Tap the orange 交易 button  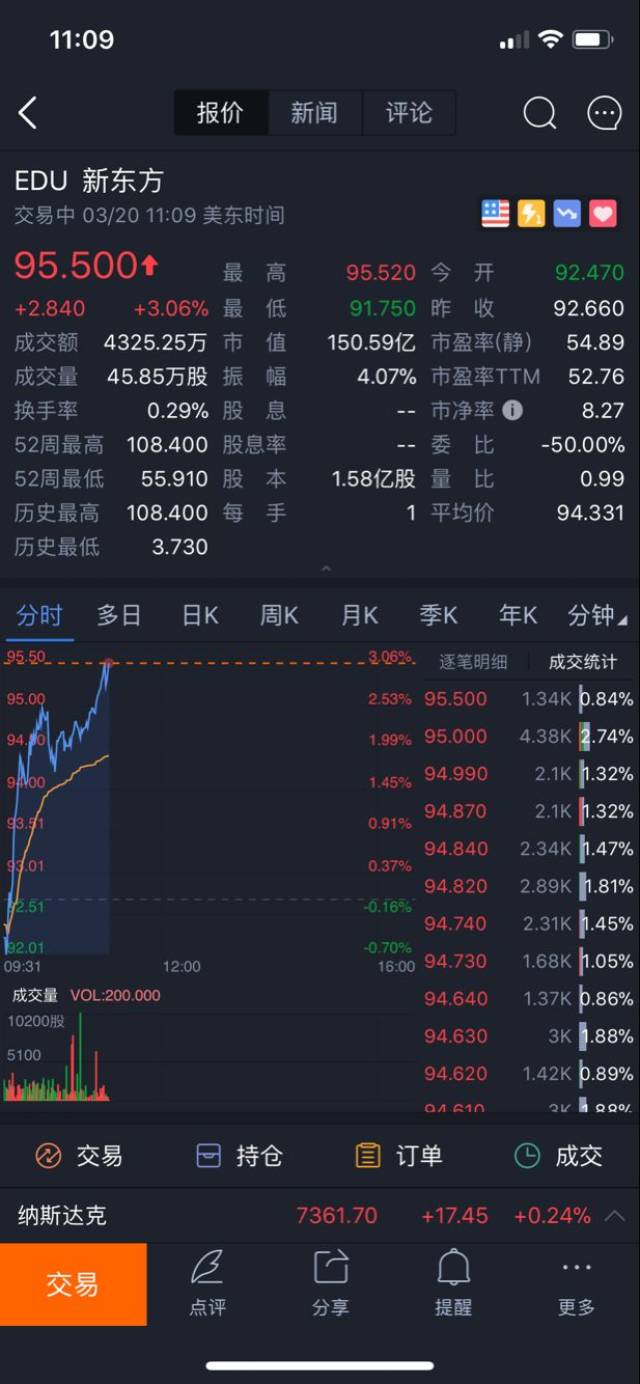point(73,1284)
